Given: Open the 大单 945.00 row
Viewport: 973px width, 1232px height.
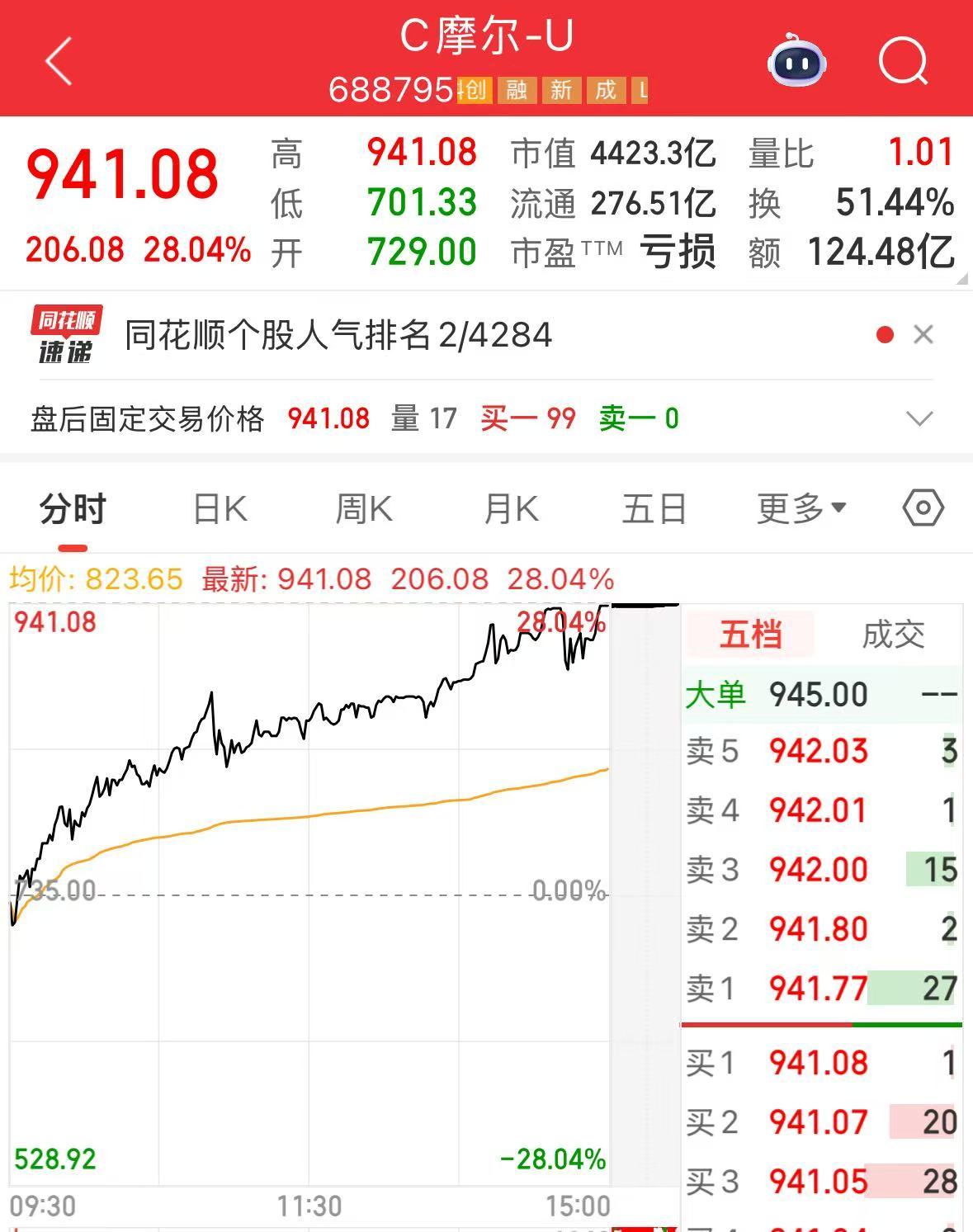Looking at the screenshot, I should tap(821, 695).
